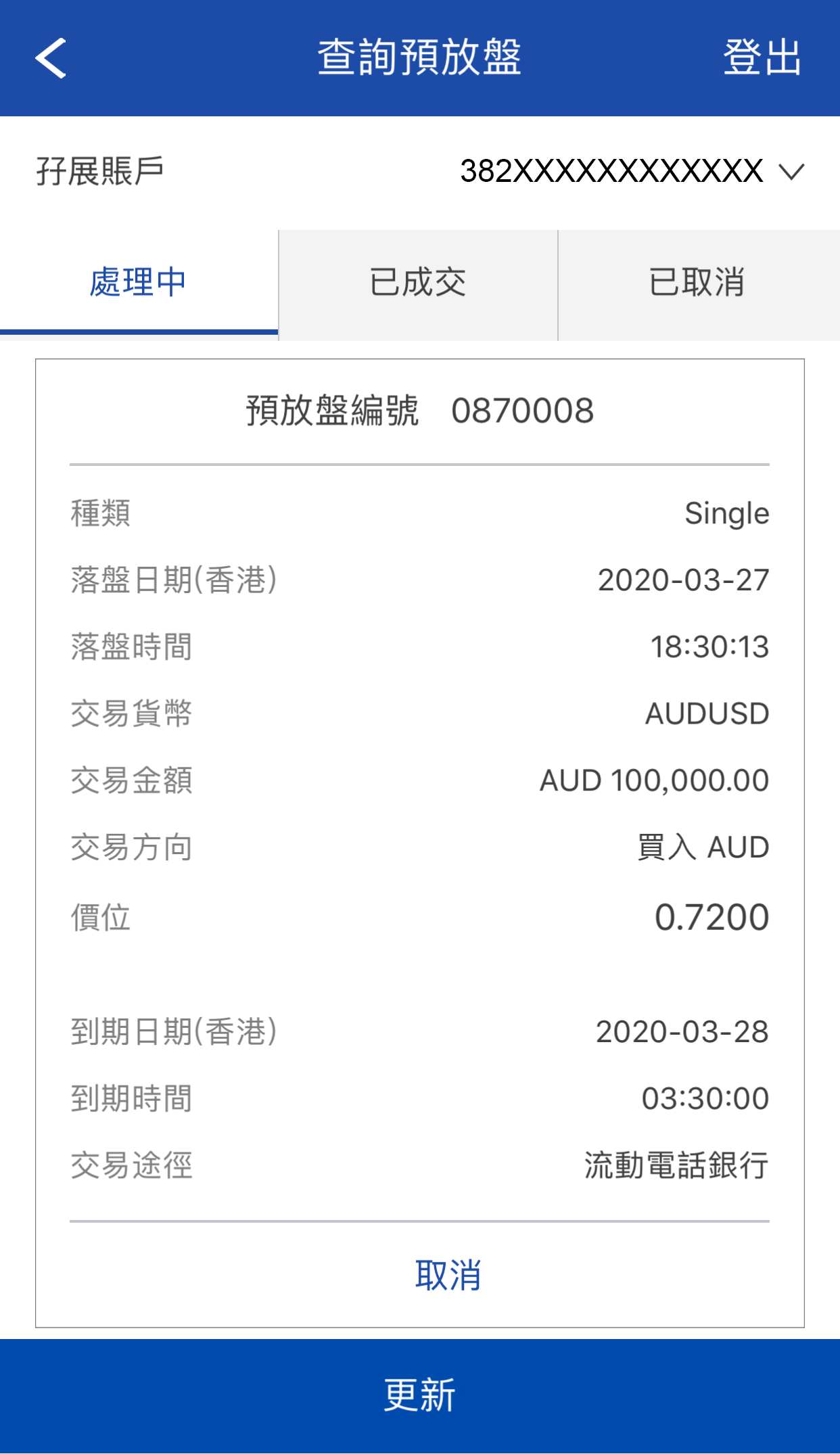Tap 取消 to cancel order 0870008
The width and height of the screenshot is (840, 1454).
(448, 1275)
